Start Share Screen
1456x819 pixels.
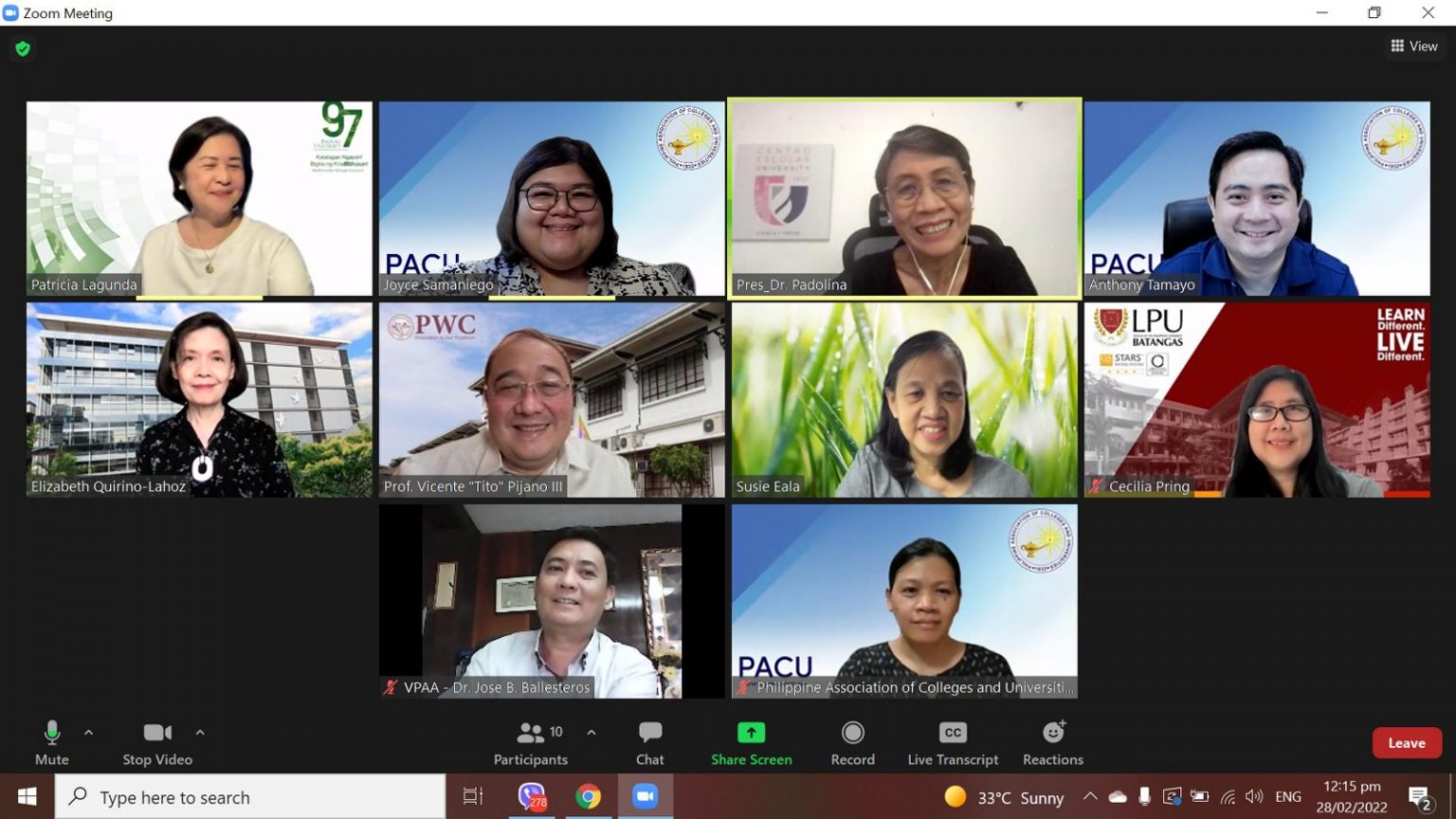pyautogui.click(x=751, y=742)
